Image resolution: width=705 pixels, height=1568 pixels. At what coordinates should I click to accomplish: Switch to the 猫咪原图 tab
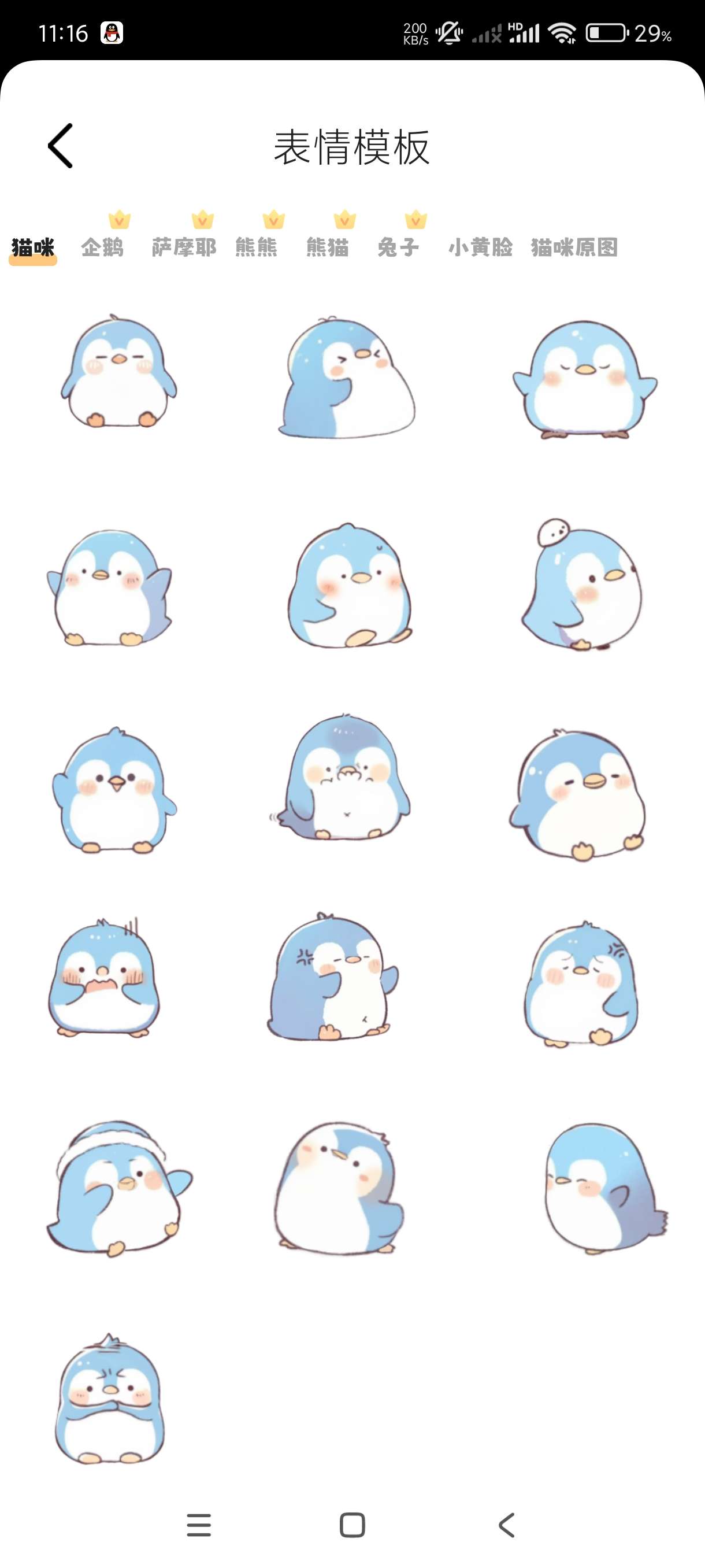click(x=574, y=247)
